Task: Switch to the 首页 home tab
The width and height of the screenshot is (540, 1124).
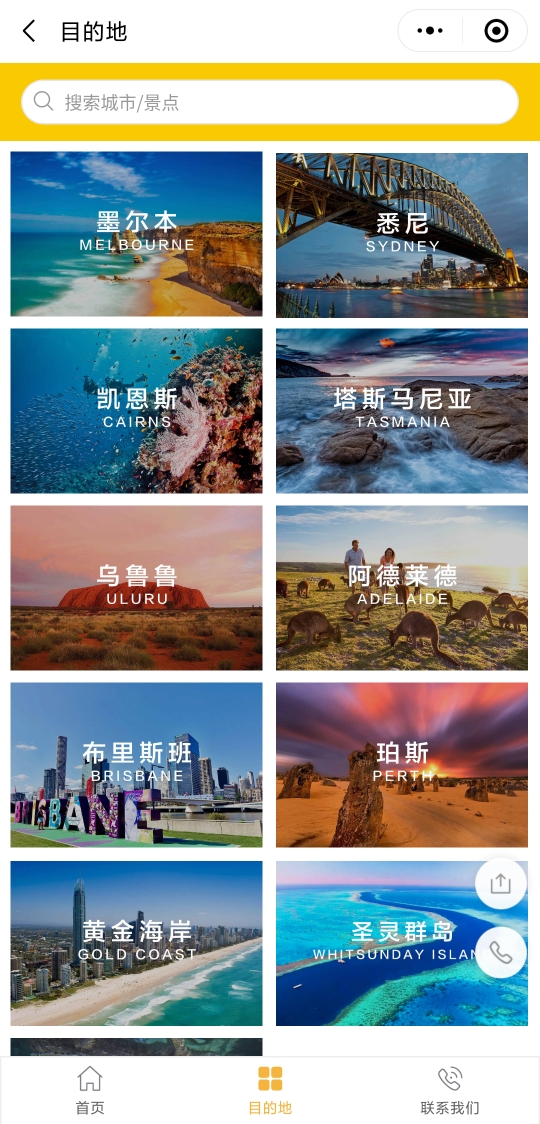Action: coord(90,1090)
